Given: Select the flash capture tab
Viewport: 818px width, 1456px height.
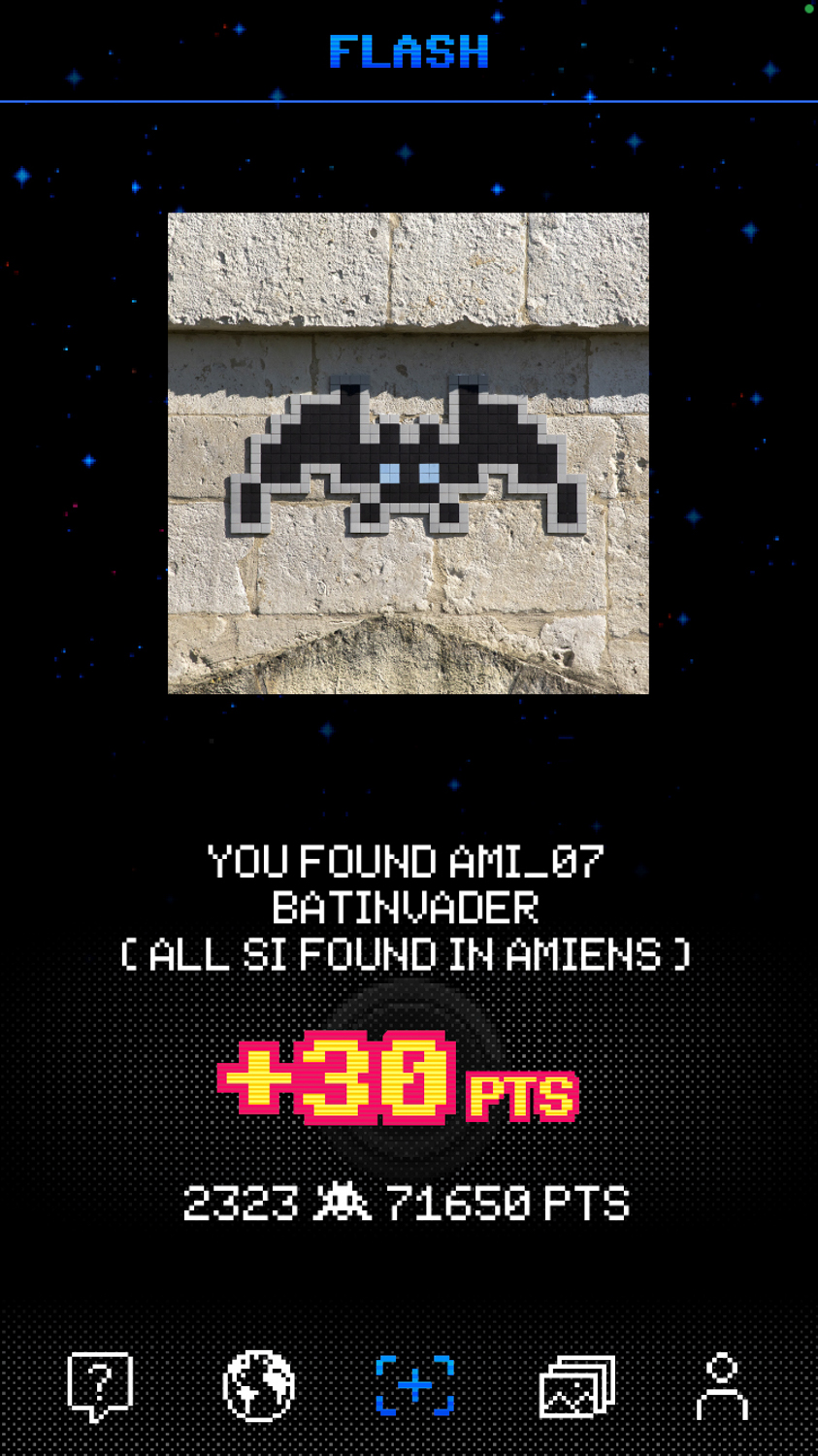Looking at the screenshot, I should tap(415, 1386).
